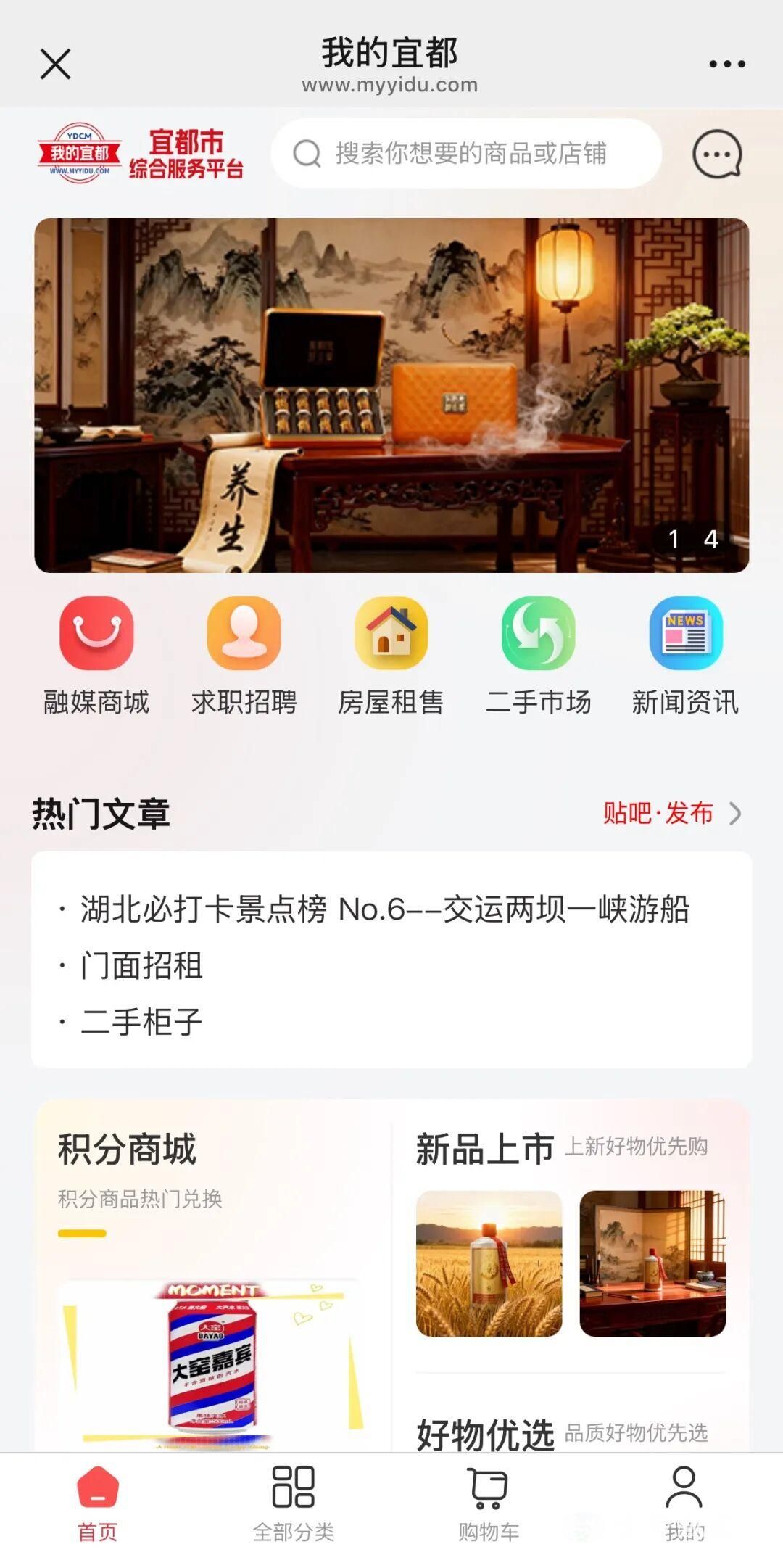Image resolution: width=783 pixels, height=1568 pixels.
Task: Open the chat message bubble icon
Action: point(716,154)
